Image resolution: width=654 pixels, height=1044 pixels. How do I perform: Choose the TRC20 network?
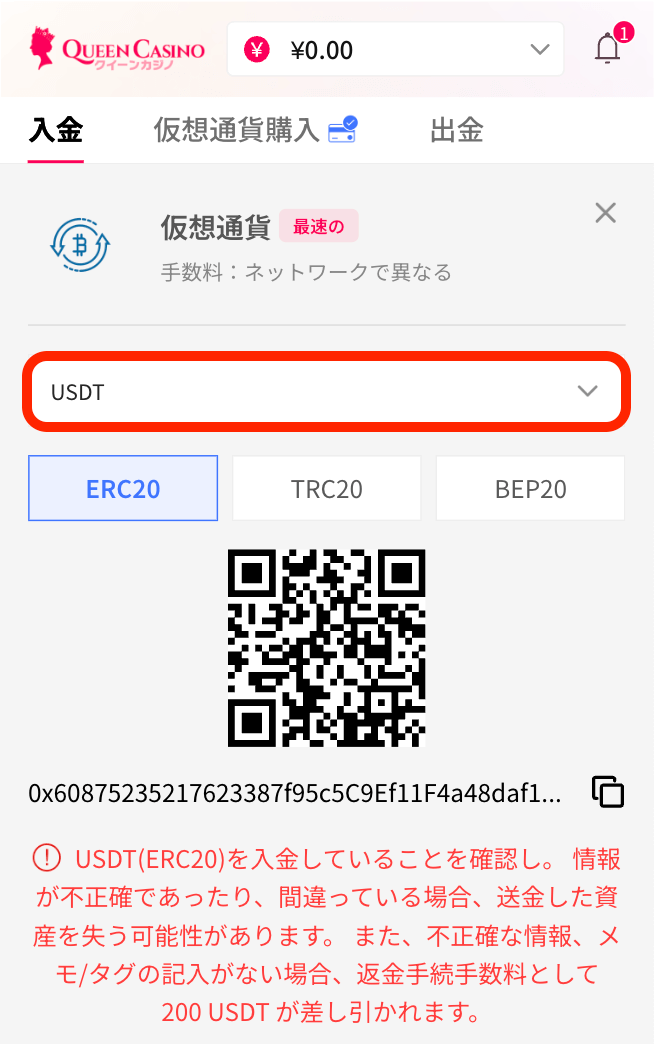[x=327, y=488]
